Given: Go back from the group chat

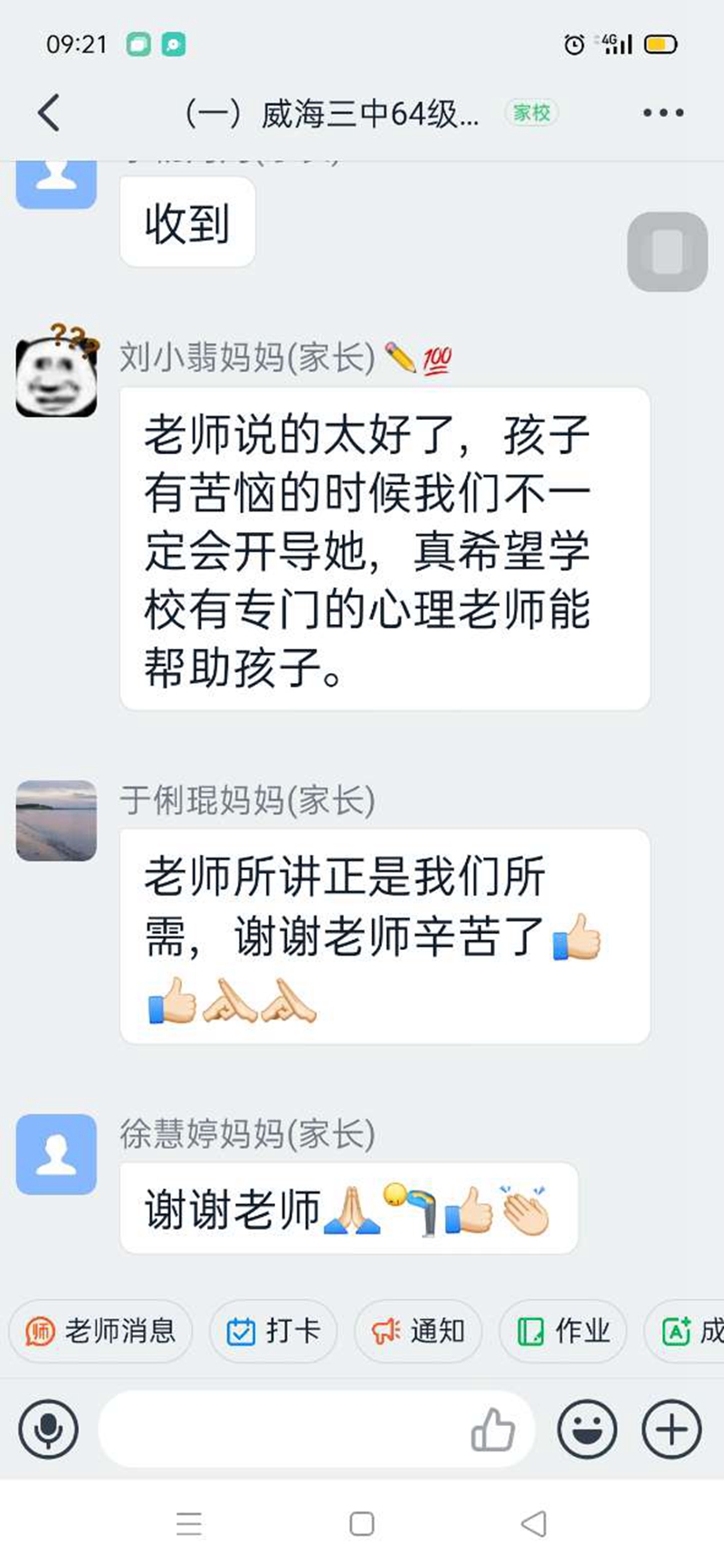Looking at the screenshot, I should (50, 113).
